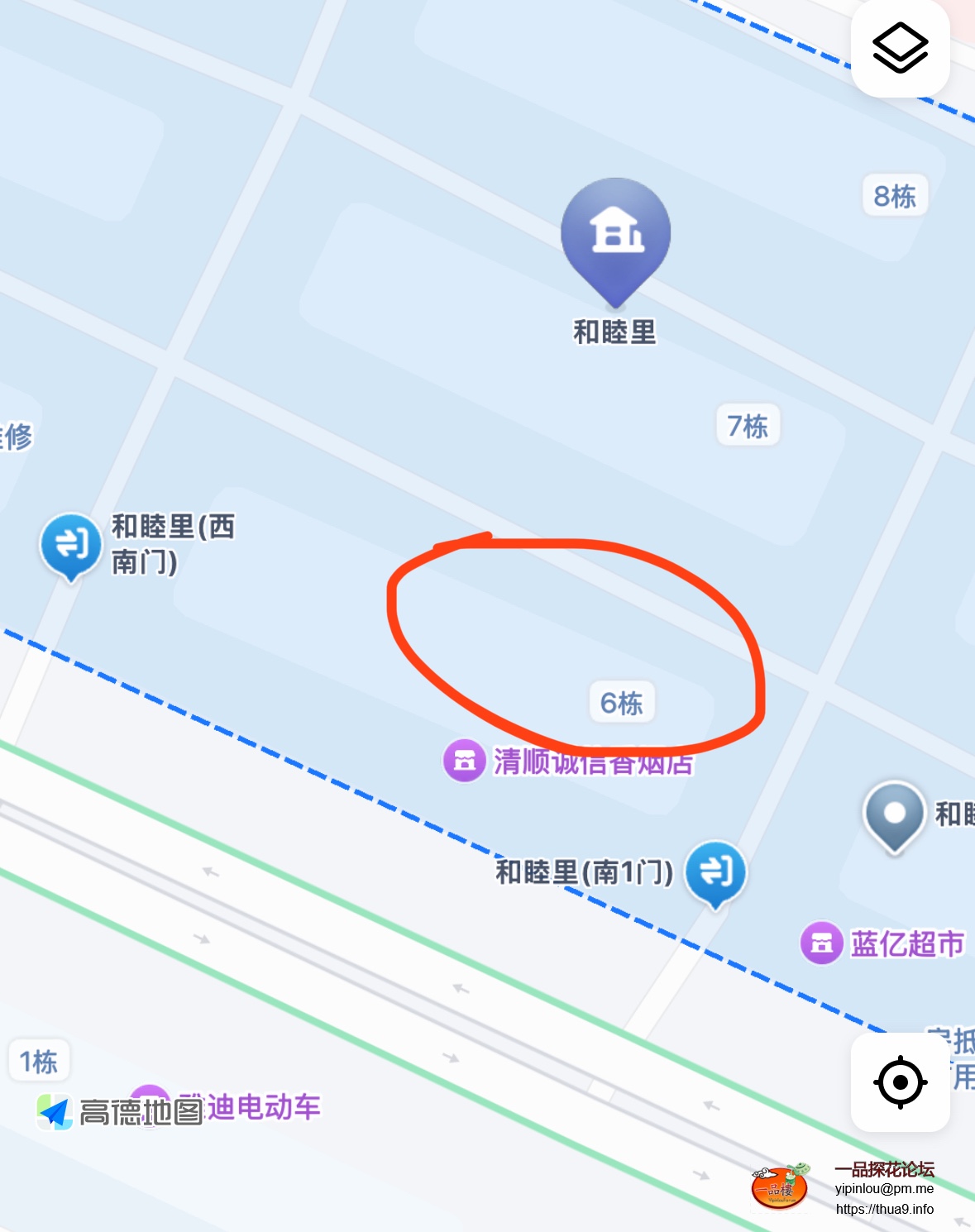This screenshot has width=975, height=1232.
Task: Recenter map on my current location
Action: click(900, 1082)
